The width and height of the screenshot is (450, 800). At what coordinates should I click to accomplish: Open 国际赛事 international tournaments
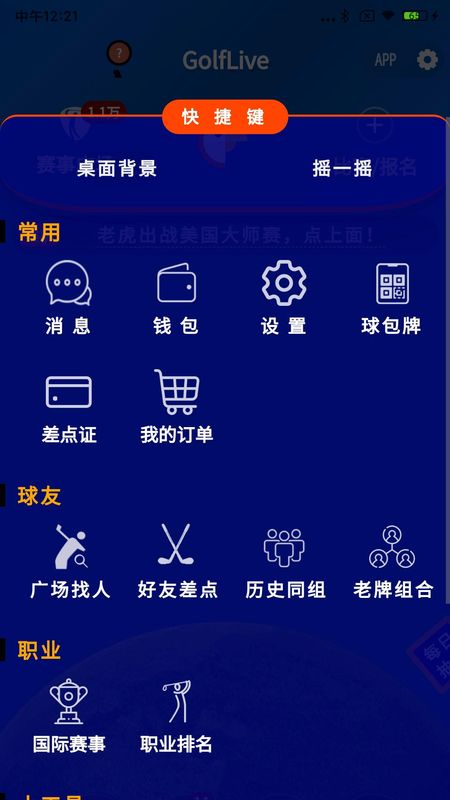pos(69,716)
